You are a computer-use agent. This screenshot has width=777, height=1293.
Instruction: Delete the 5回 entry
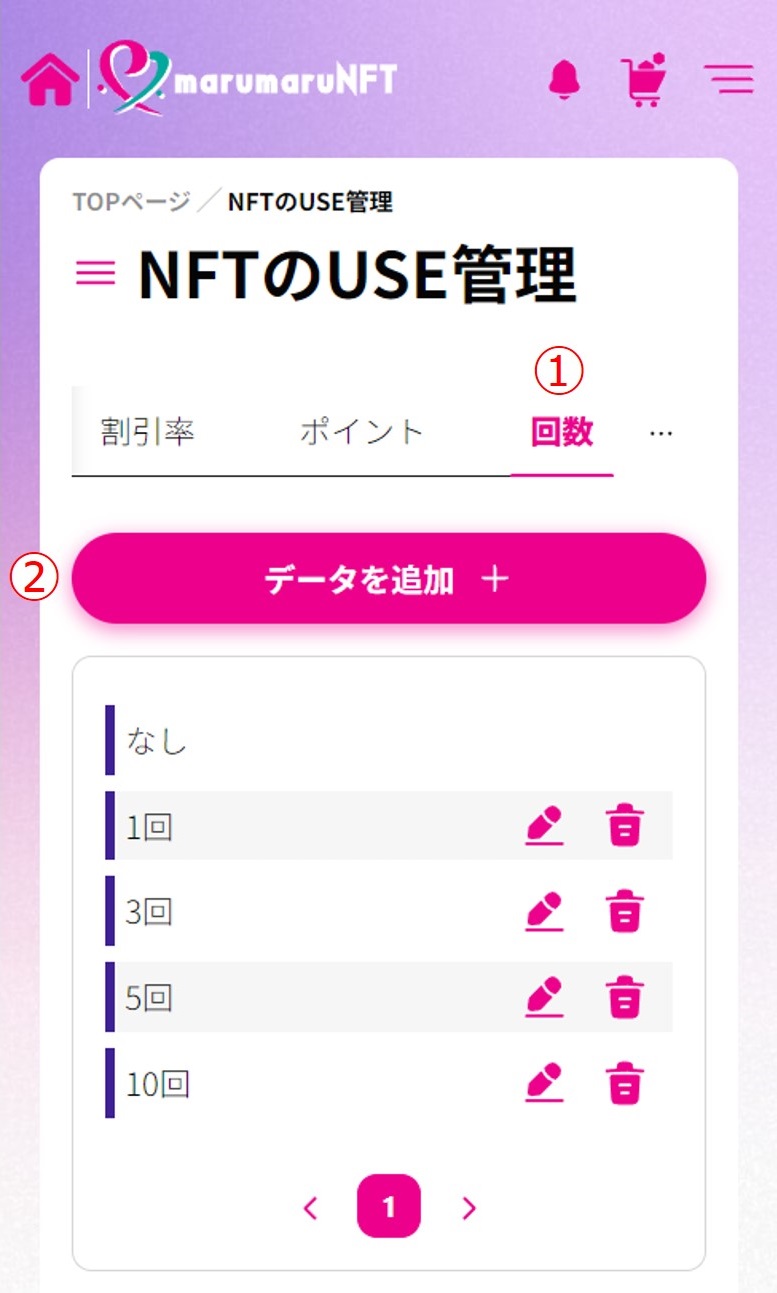(x=625, y=997)
